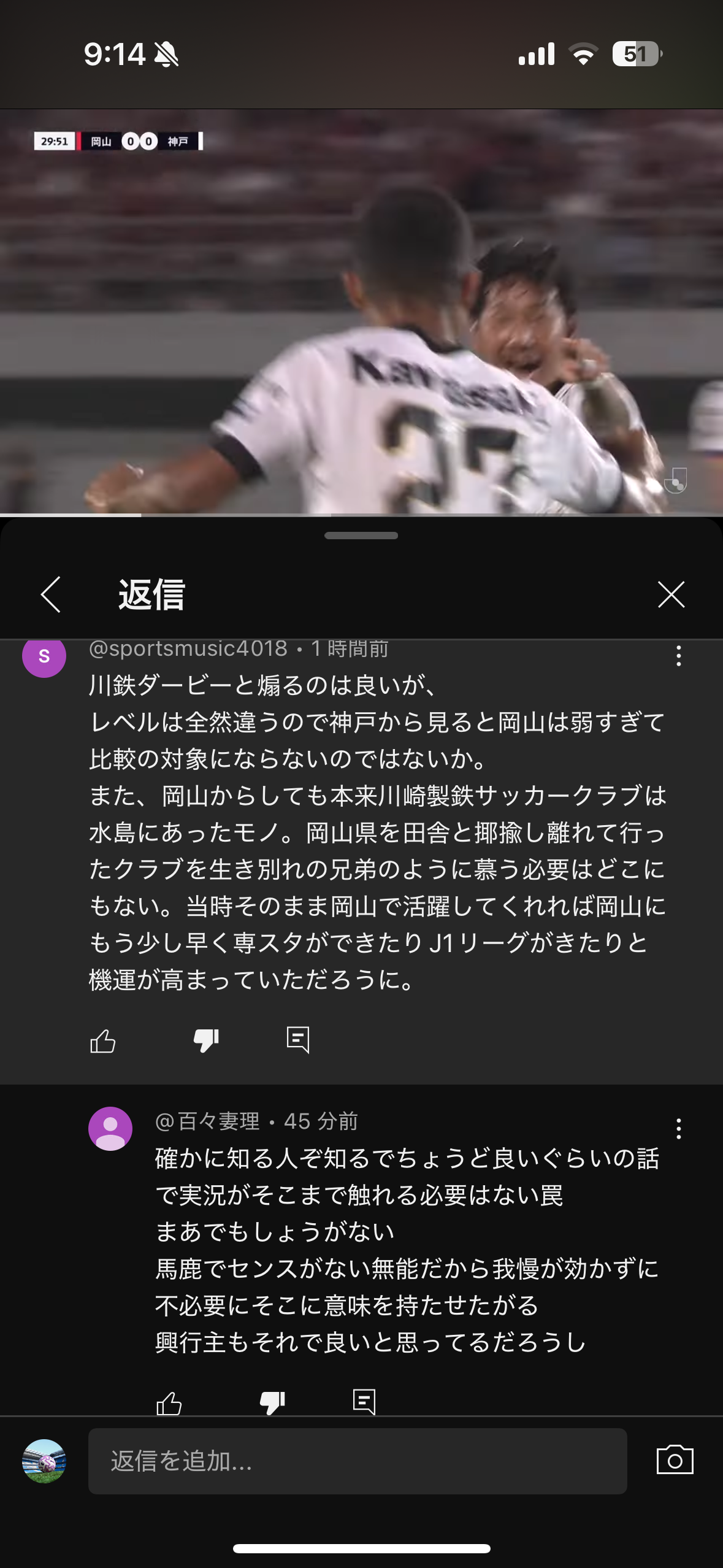Reply to @sportsmusic4018's comment

tap(298, 1040)
